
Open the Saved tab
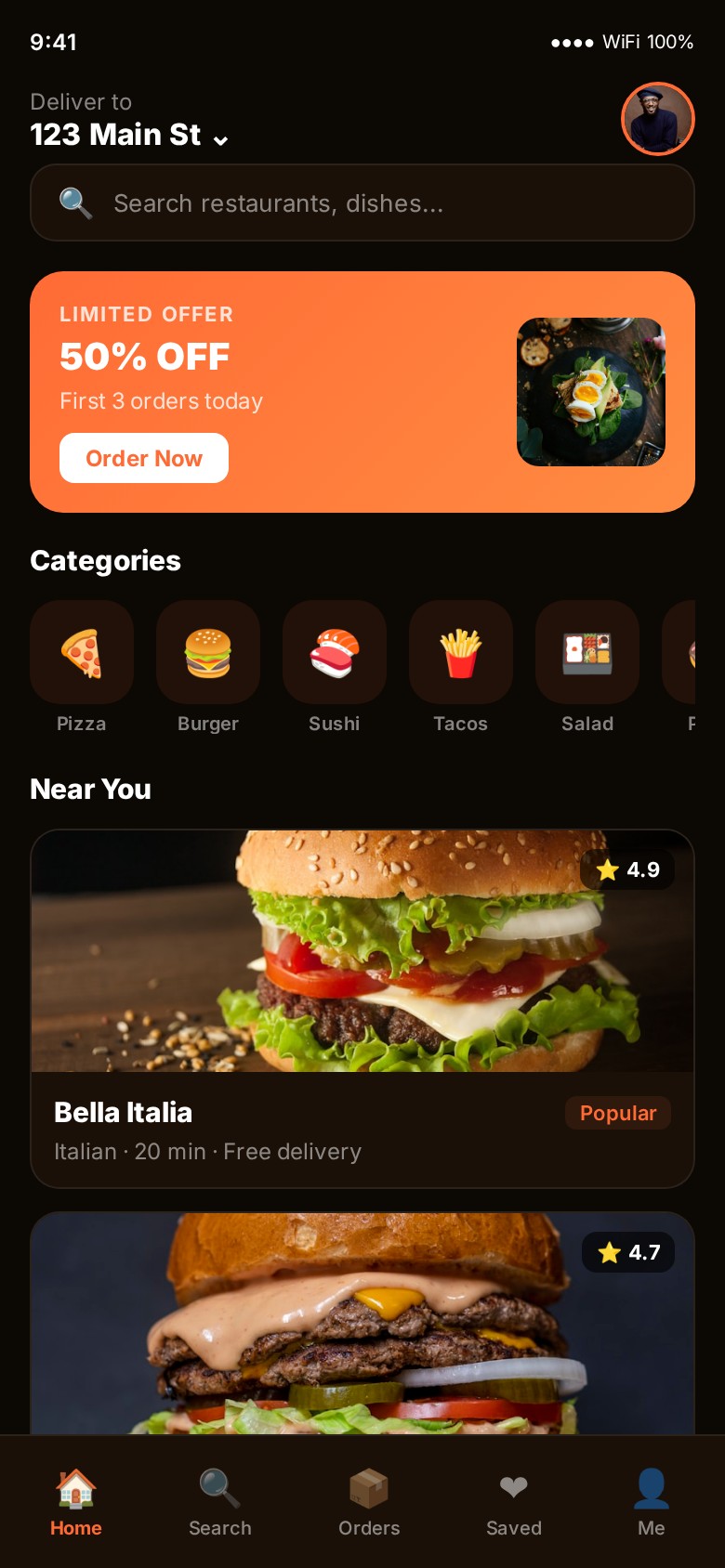pyautogui.click(x=514, y=1502)
